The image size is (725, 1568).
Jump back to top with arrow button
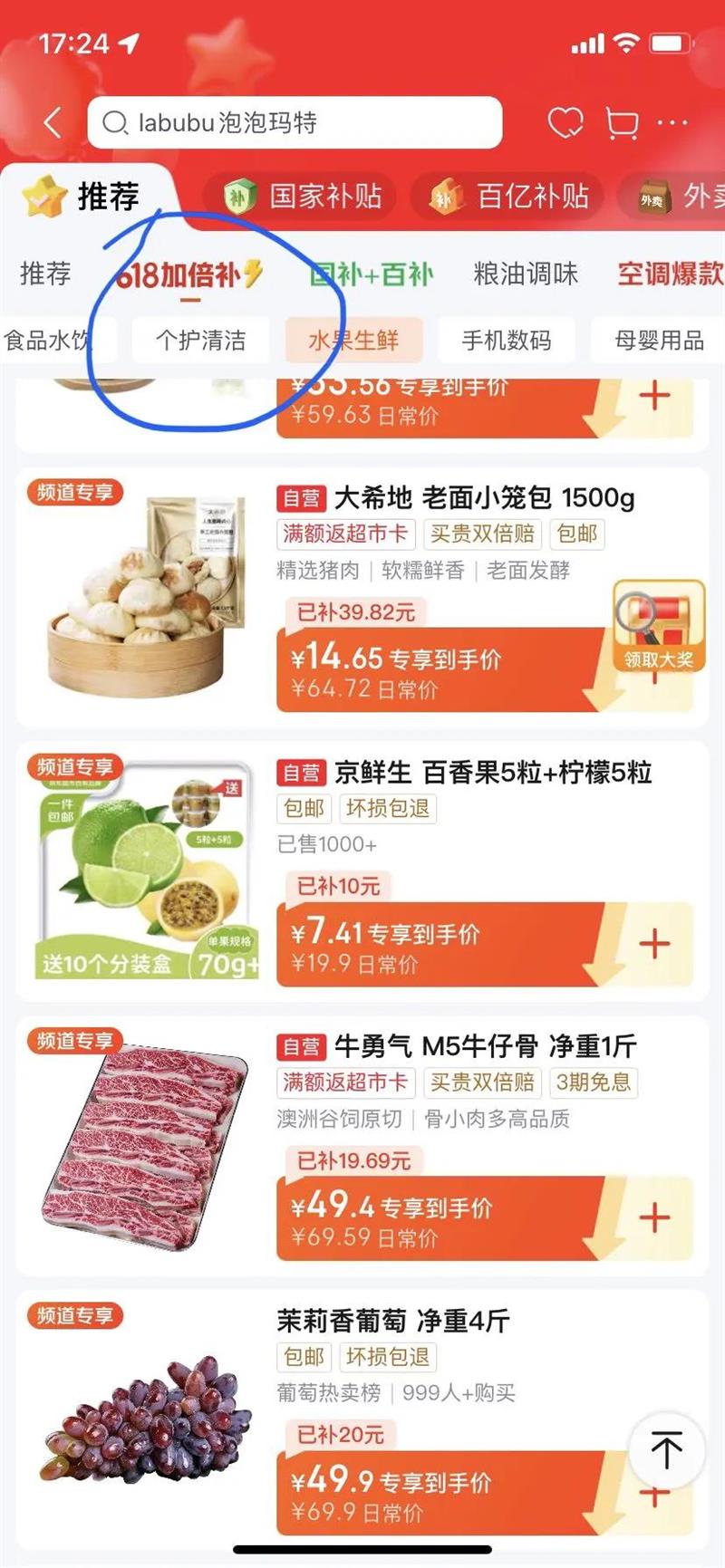pyautogui.click(x=667, y=1450)
